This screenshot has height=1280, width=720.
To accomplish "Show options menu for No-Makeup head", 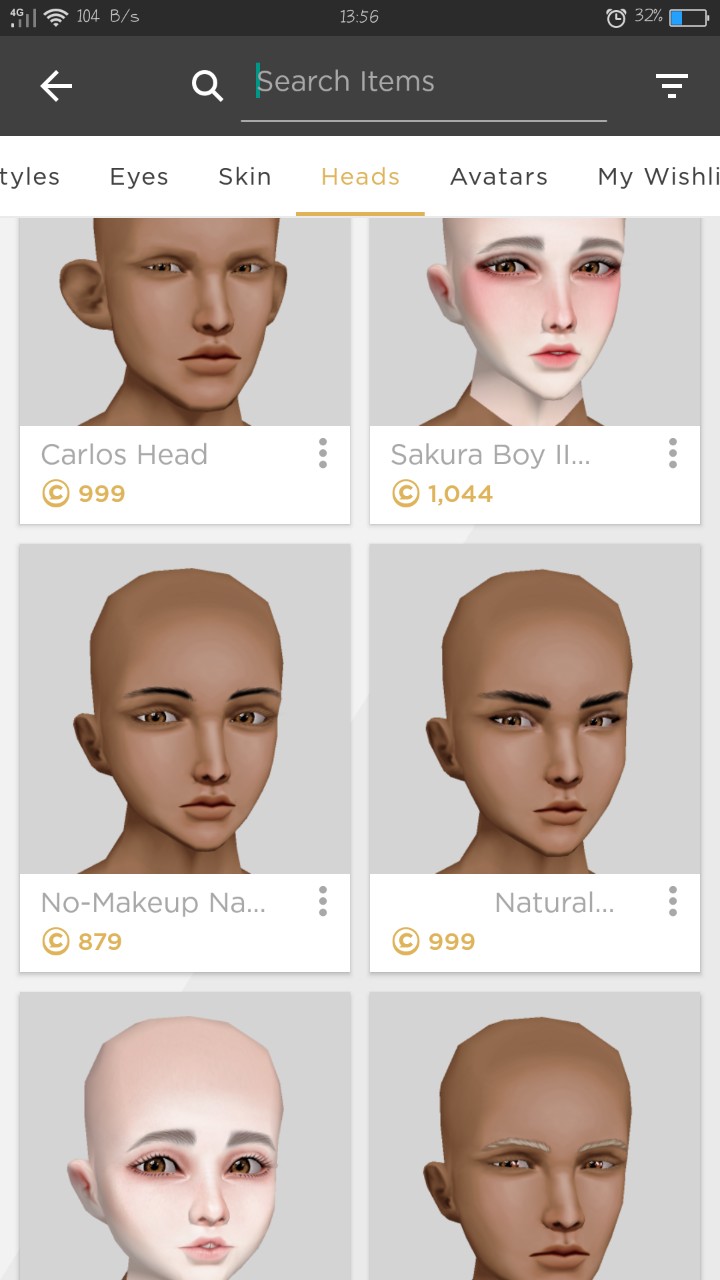I will click(323, 902).
